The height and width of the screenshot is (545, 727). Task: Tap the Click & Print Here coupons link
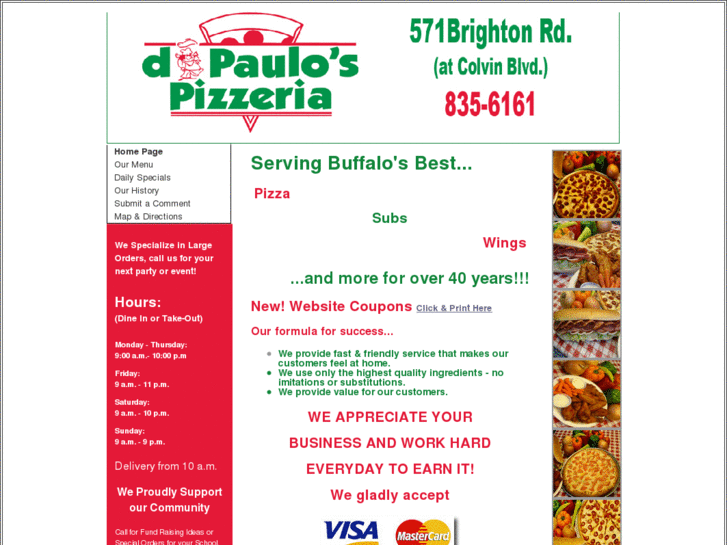[454, 308]
